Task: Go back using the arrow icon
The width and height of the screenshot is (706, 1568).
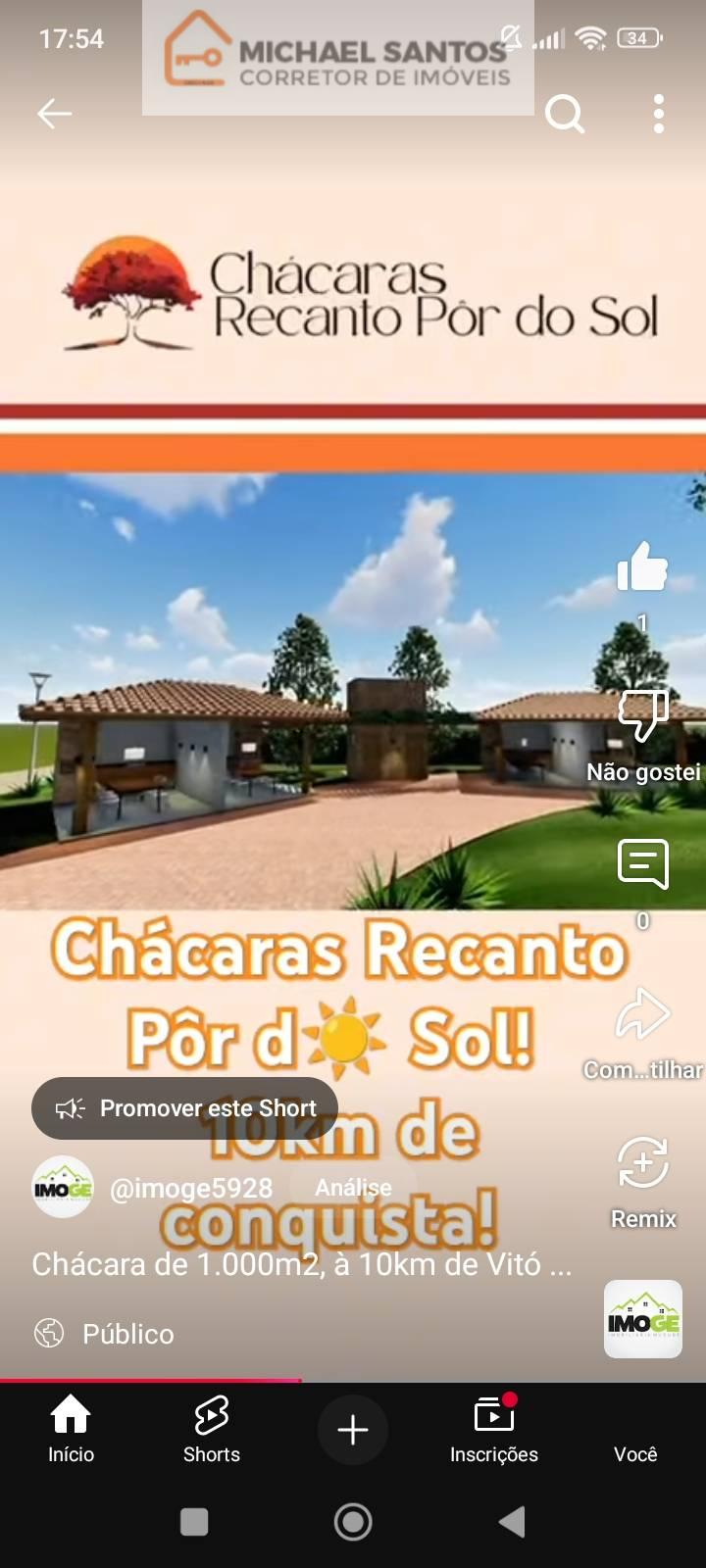Action: (55, 114)
